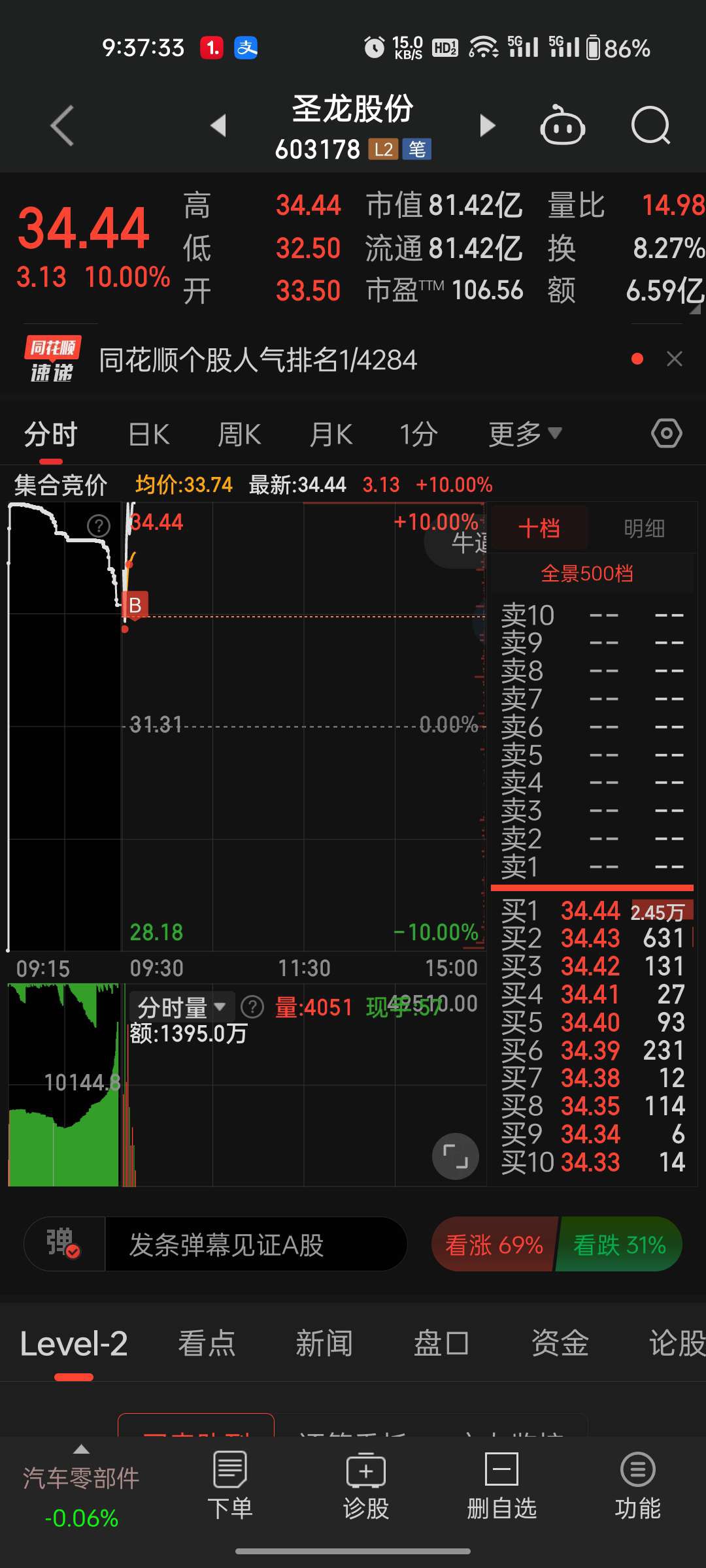Image resolution: width=706 pixels, height=1568 pixels.
Task: Switch order book to 明细 tab
Action: pyautogui.click(x=644, y=528)
